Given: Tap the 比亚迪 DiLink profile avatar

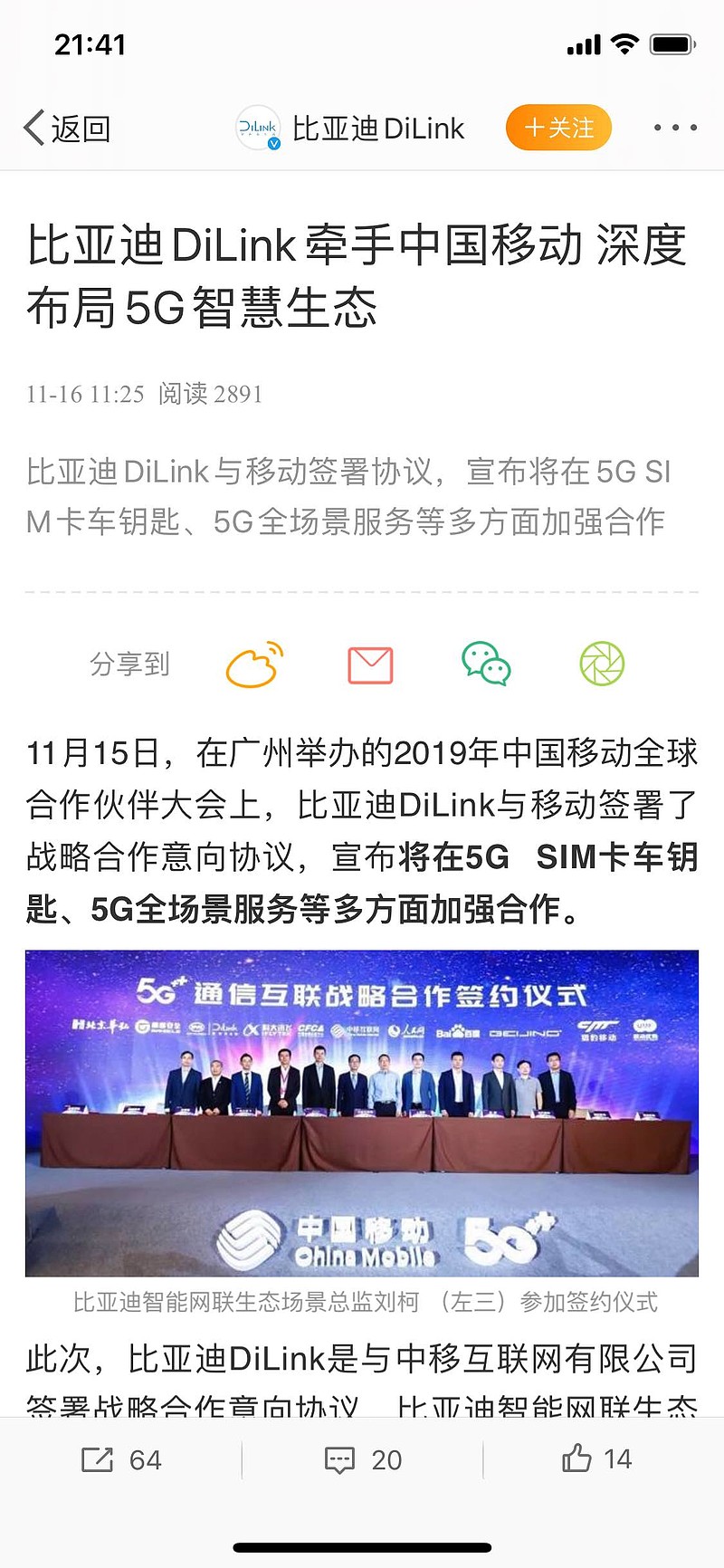Looking at the screenshot, I should point(257,127).
